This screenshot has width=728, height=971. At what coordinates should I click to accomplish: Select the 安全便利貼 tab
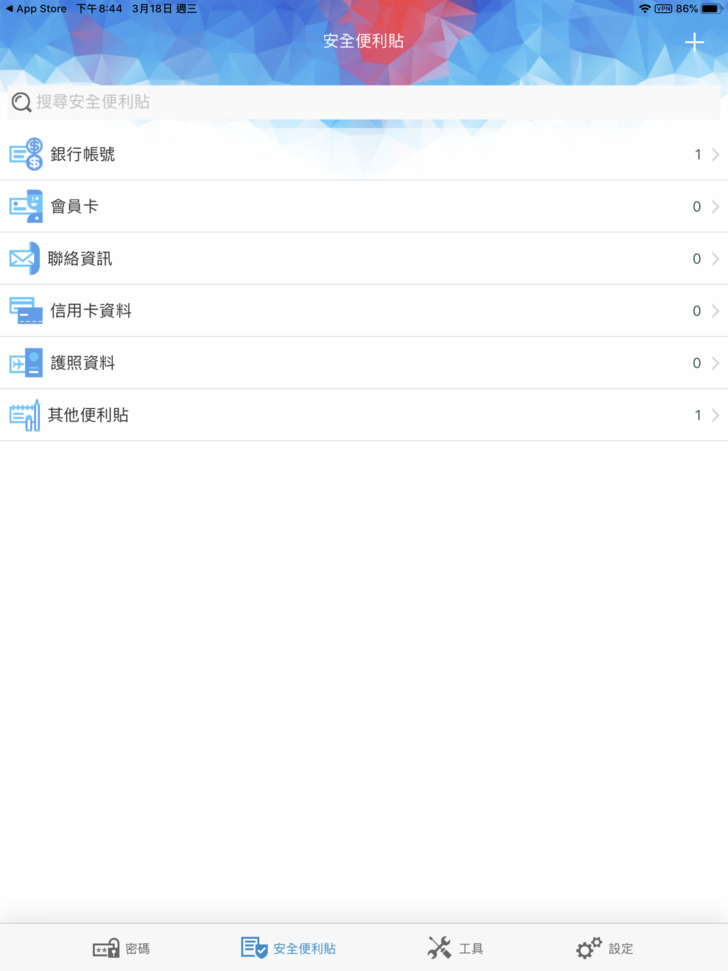click(288, 948)
